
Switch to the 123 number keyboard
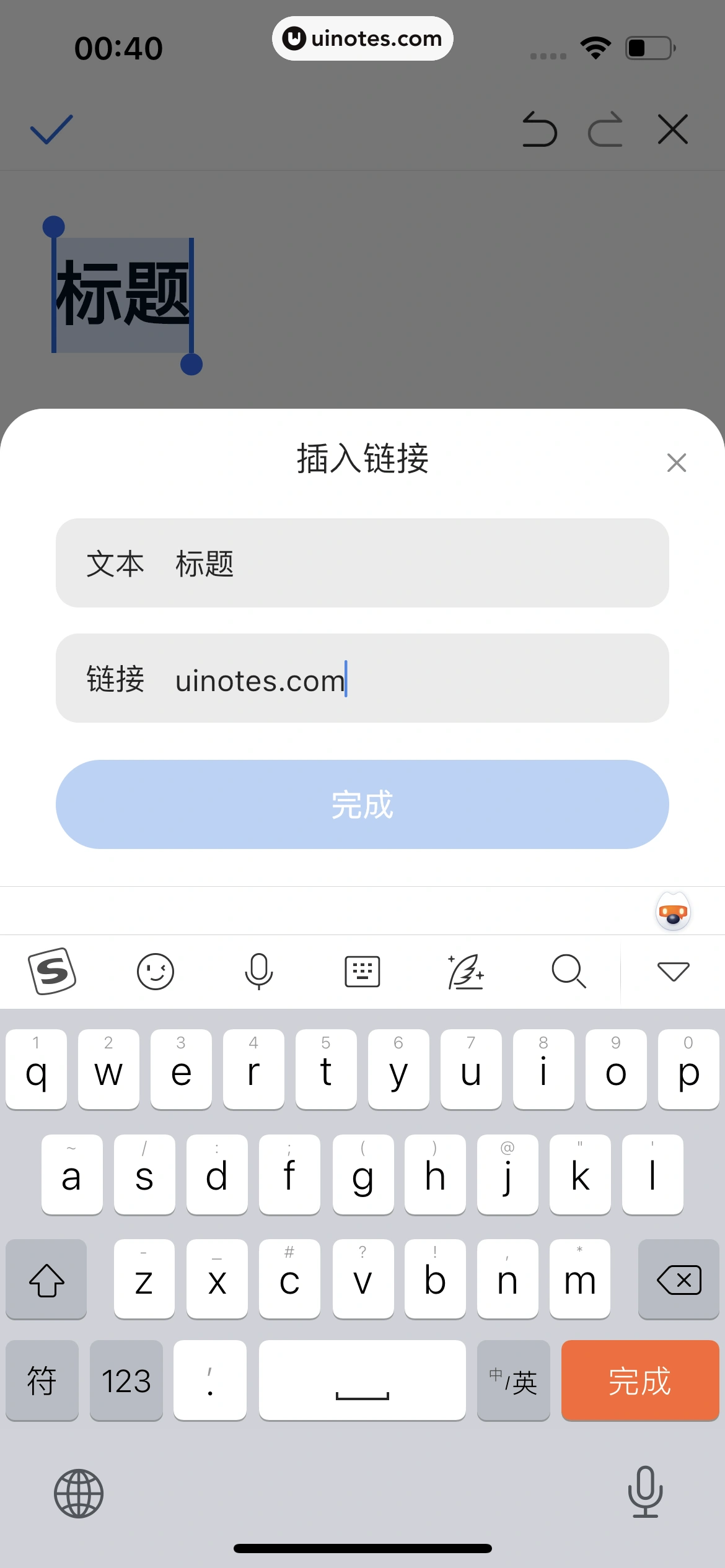point(126,1381)
